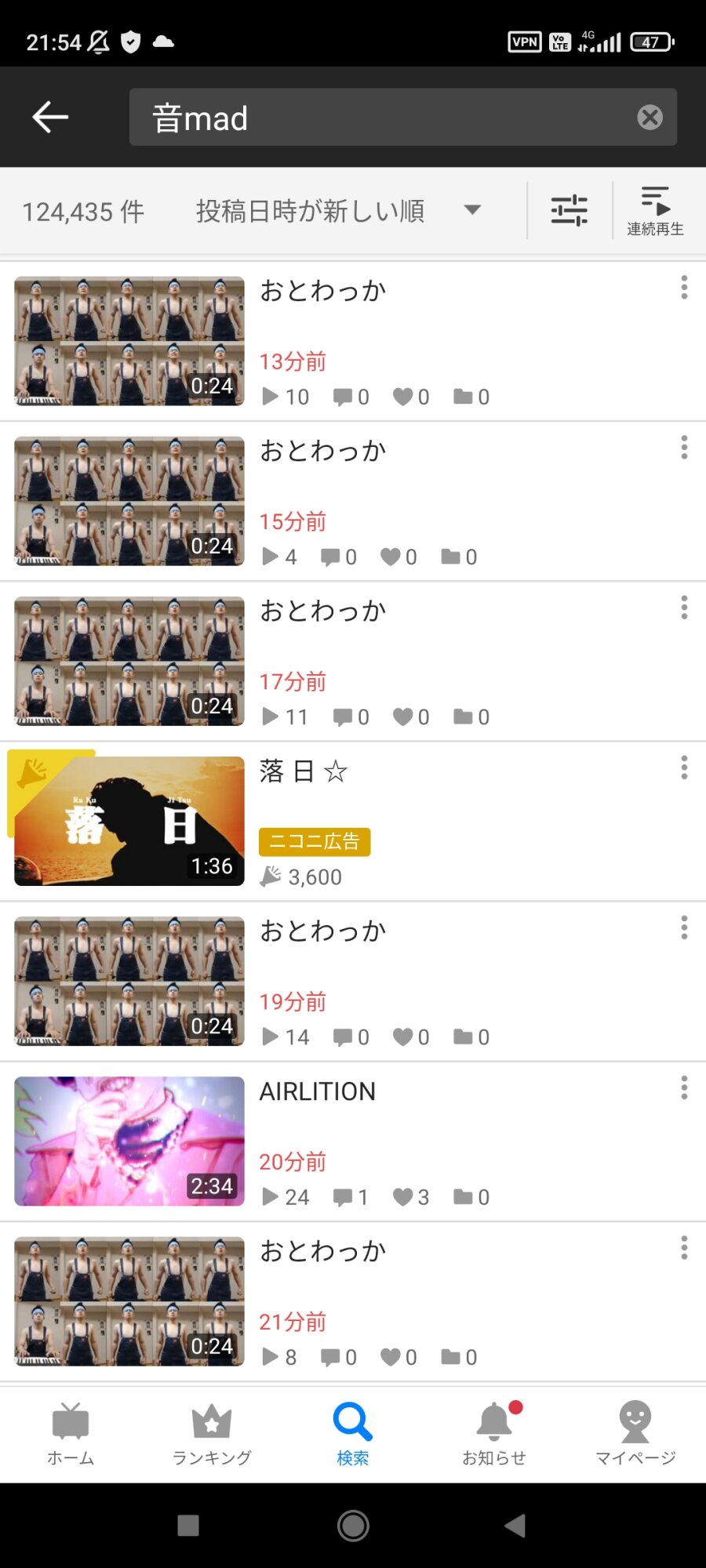706x1568 pixels.
Task: Open the 落日☆ promoted video
Action: (x=129, y=821)
